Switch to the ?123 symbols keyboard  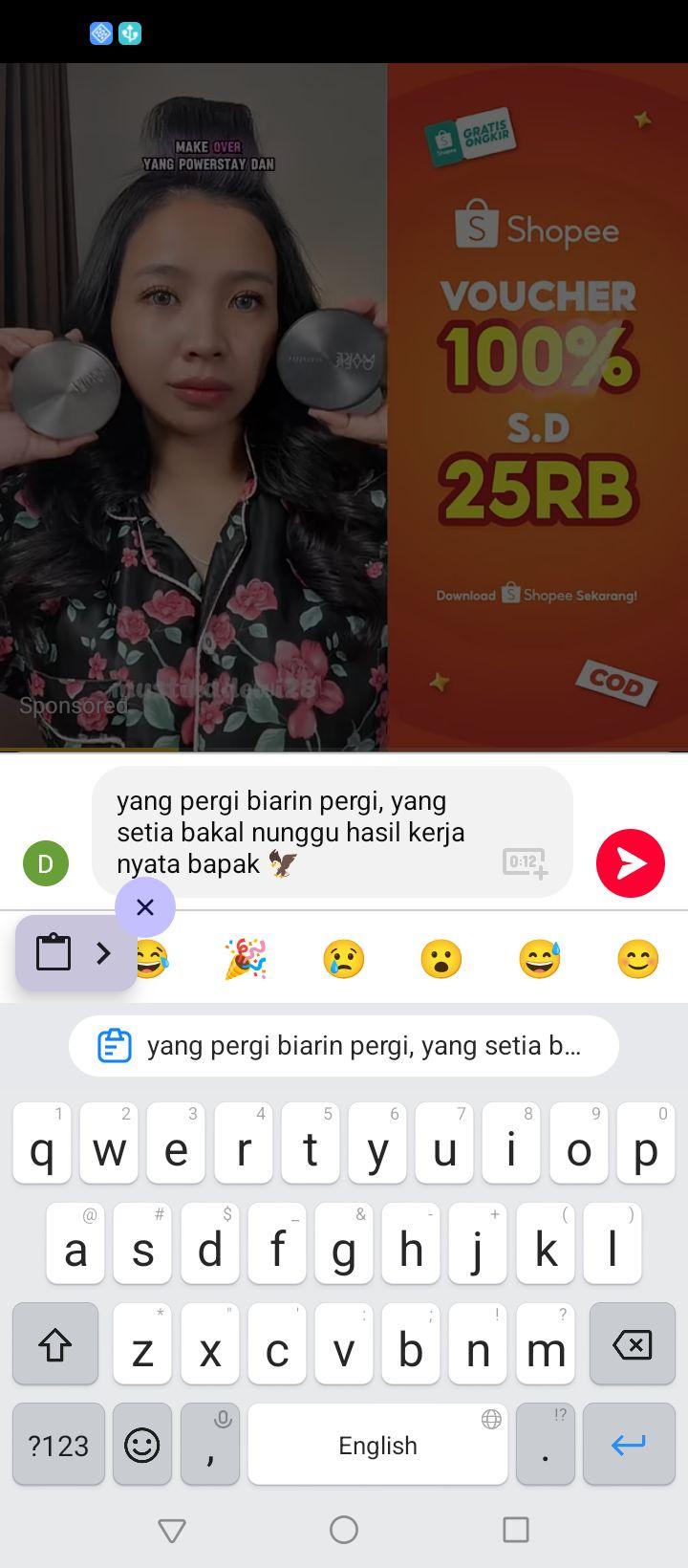pos(58,1444)
